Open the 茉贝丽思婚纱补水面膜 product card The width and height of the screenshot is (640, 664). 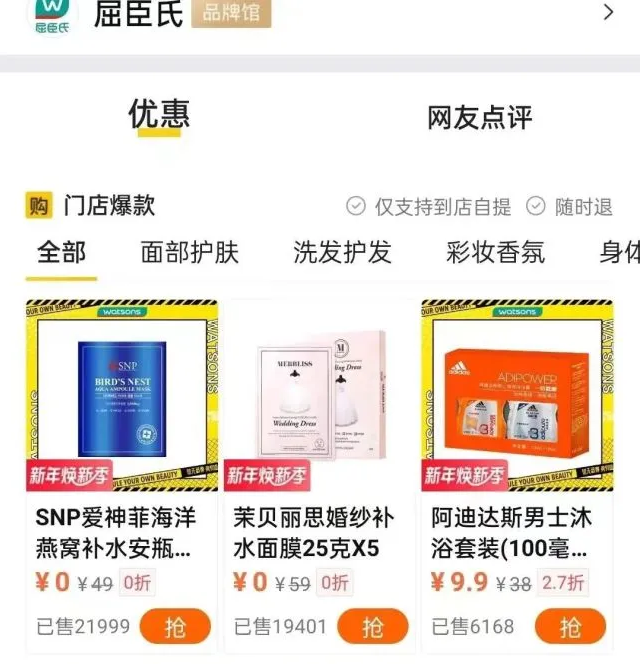tap(319, 396)
